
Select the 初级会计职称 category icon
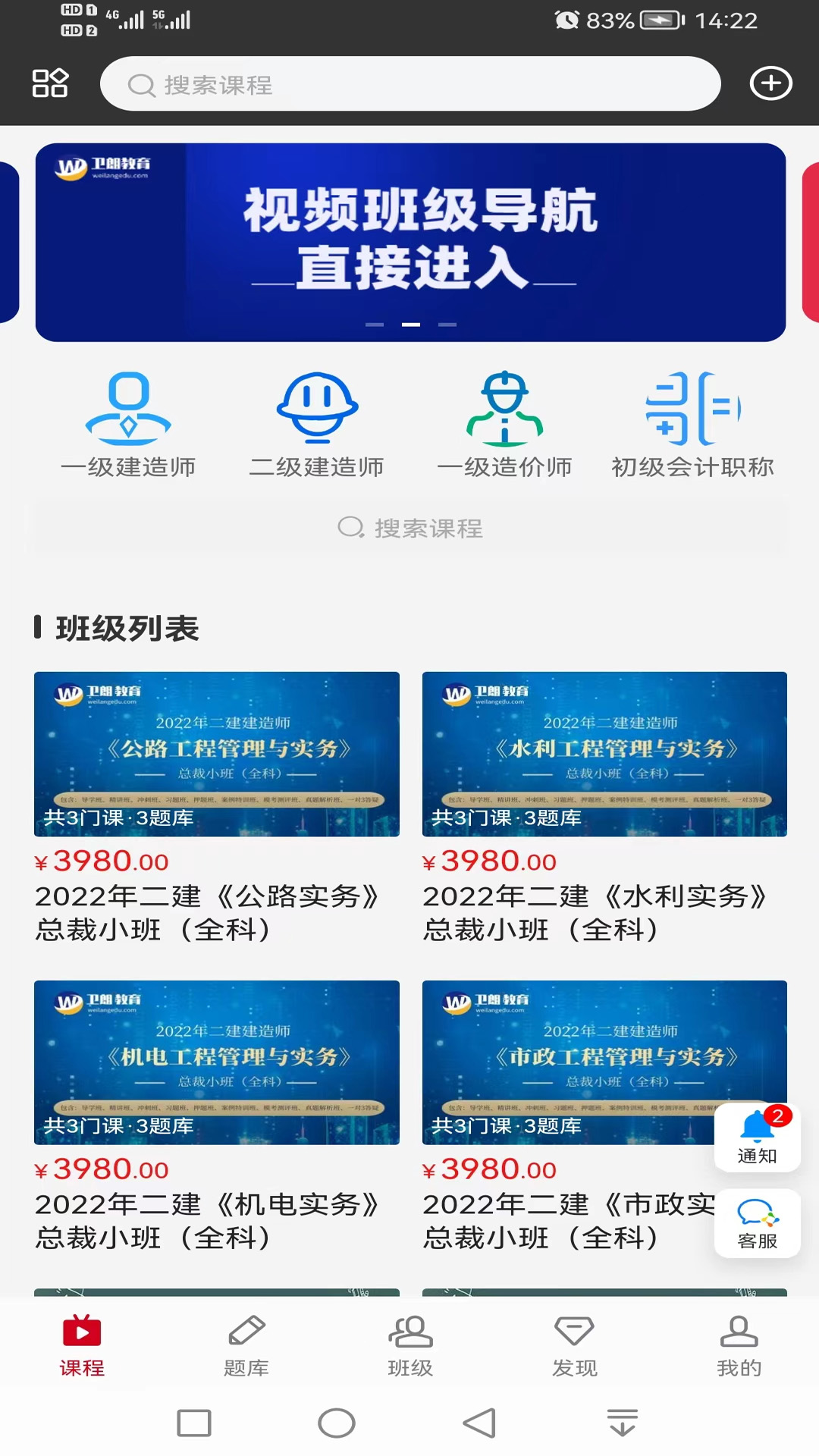[x=692, y=413]
